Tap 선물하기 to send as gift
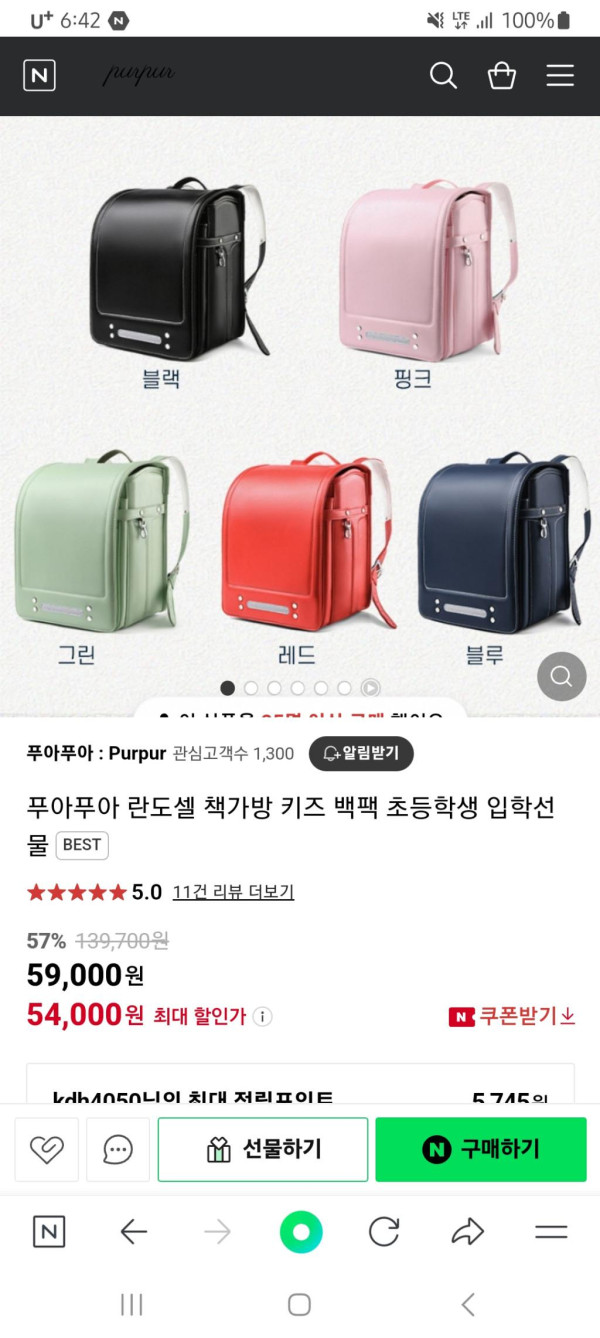This screenshot has width=600, height=1338. tap(263, 1150)
